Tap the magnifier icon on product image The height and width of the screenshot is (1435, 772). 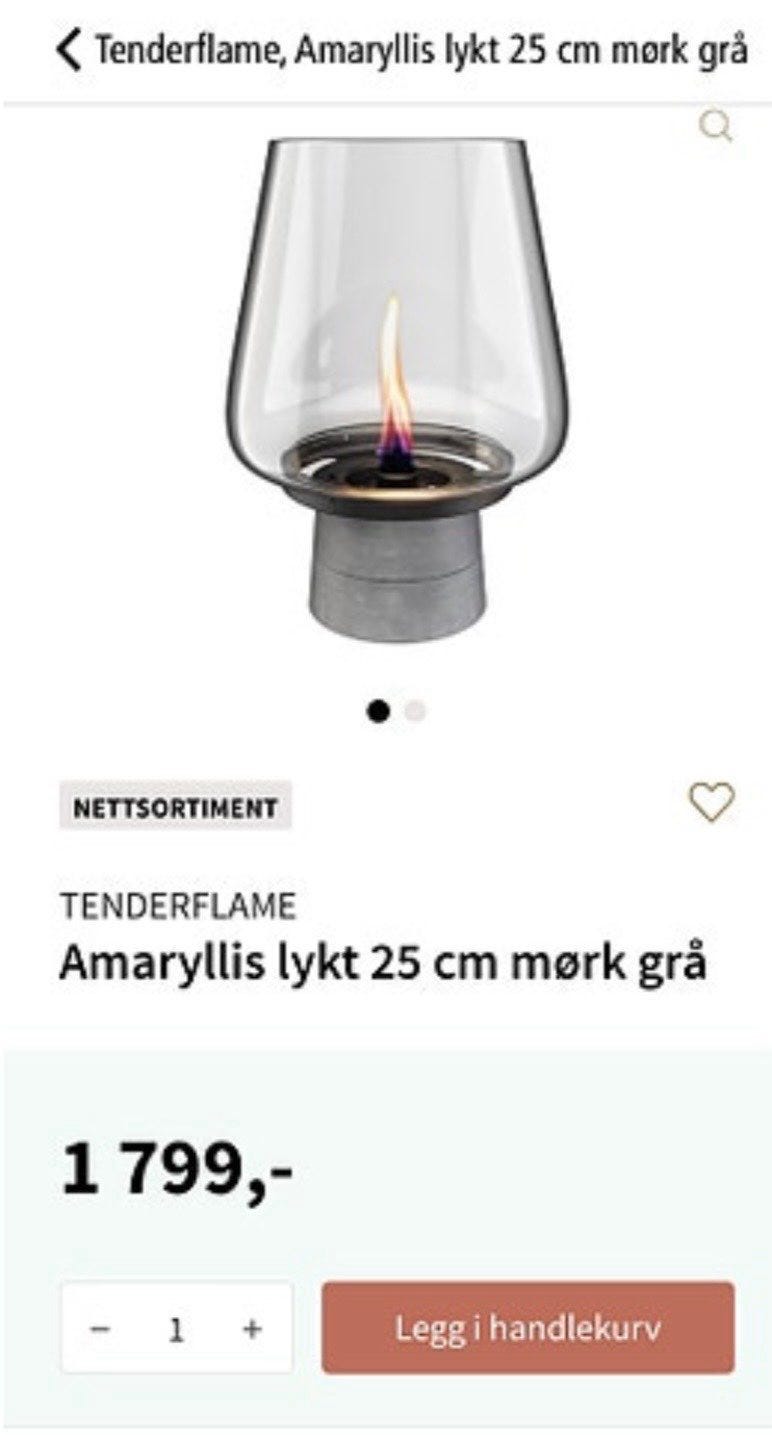pyautogui.click(x=716, y=127)
